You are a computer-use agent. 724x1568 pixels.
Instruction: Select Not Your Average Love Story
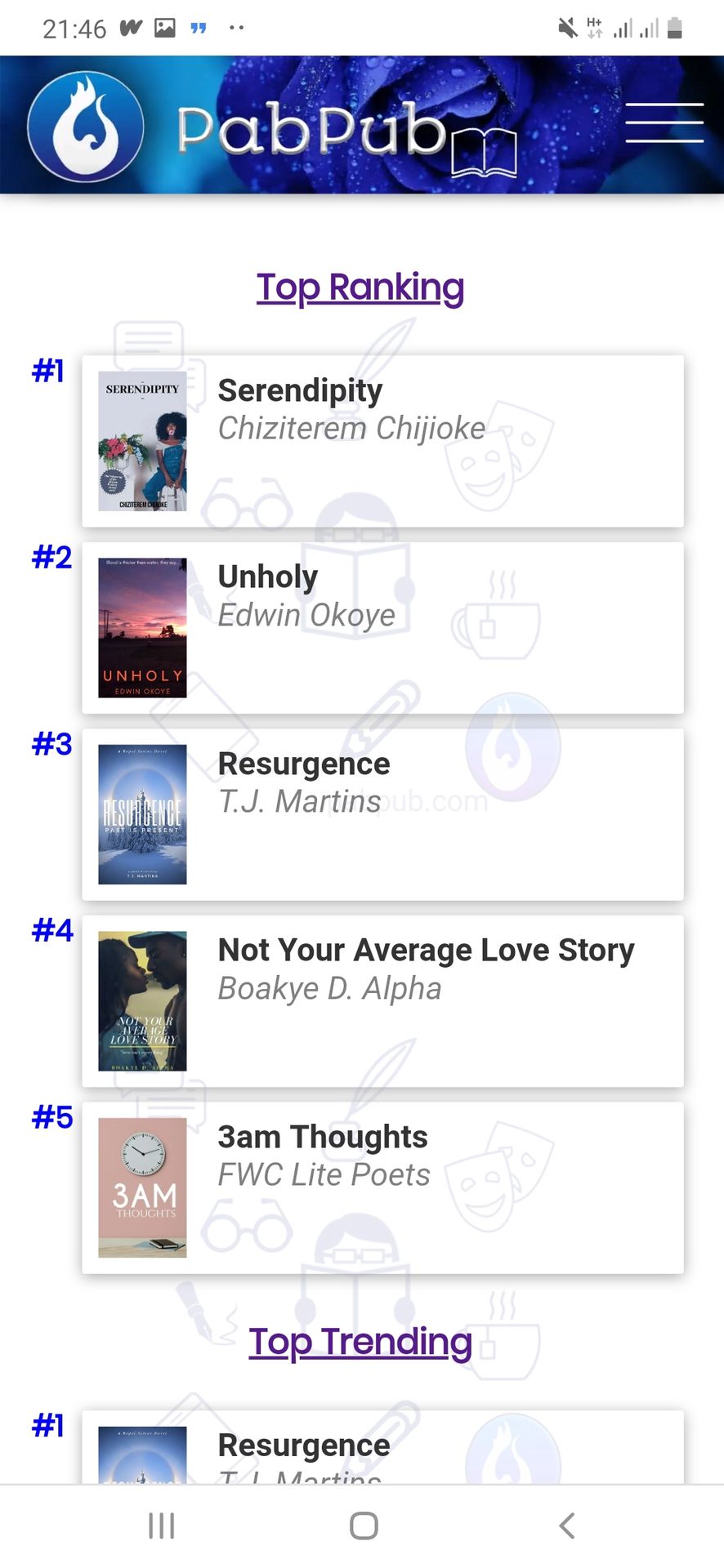click(382, 1001)
